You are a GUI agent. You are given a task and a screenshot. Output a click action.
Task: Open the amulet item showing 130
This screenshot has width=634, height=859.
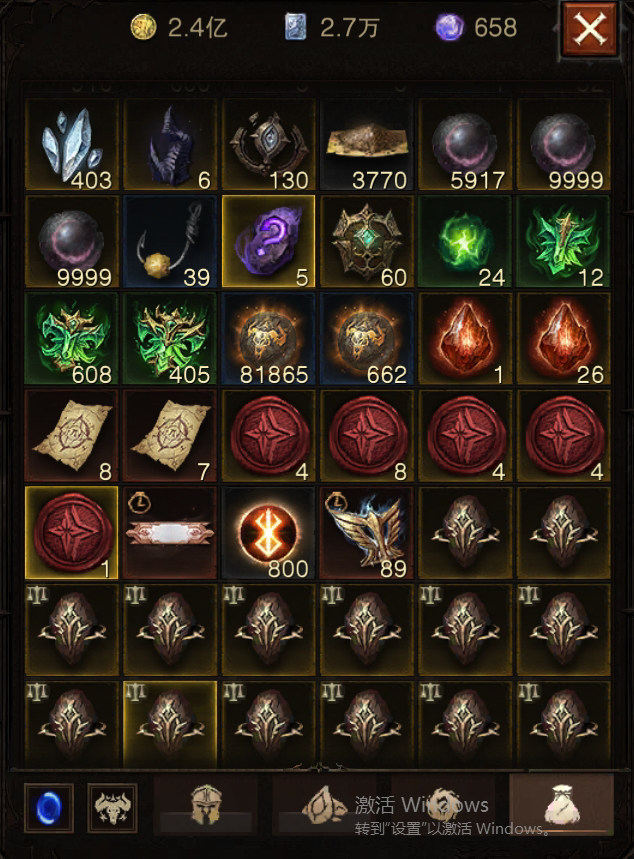pos(268,145)
